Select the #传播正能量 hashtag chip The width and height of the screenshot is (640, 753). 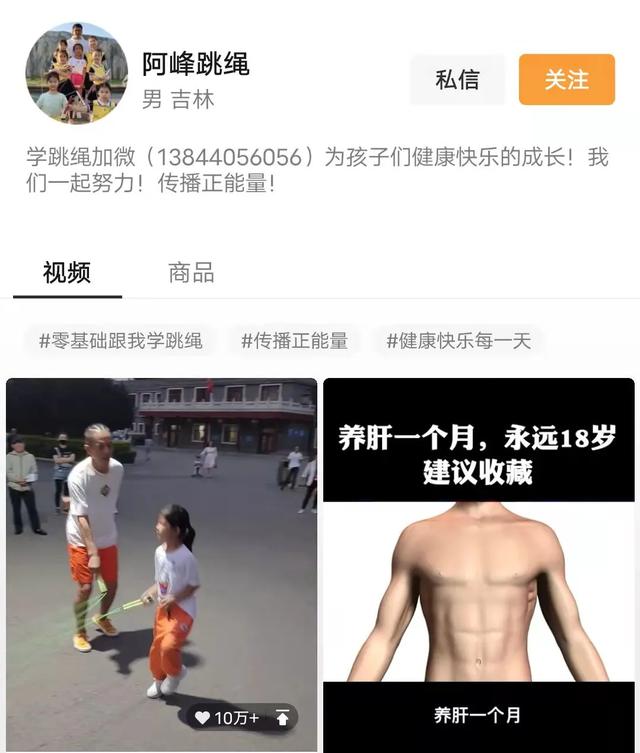click(x=294, y=341)
